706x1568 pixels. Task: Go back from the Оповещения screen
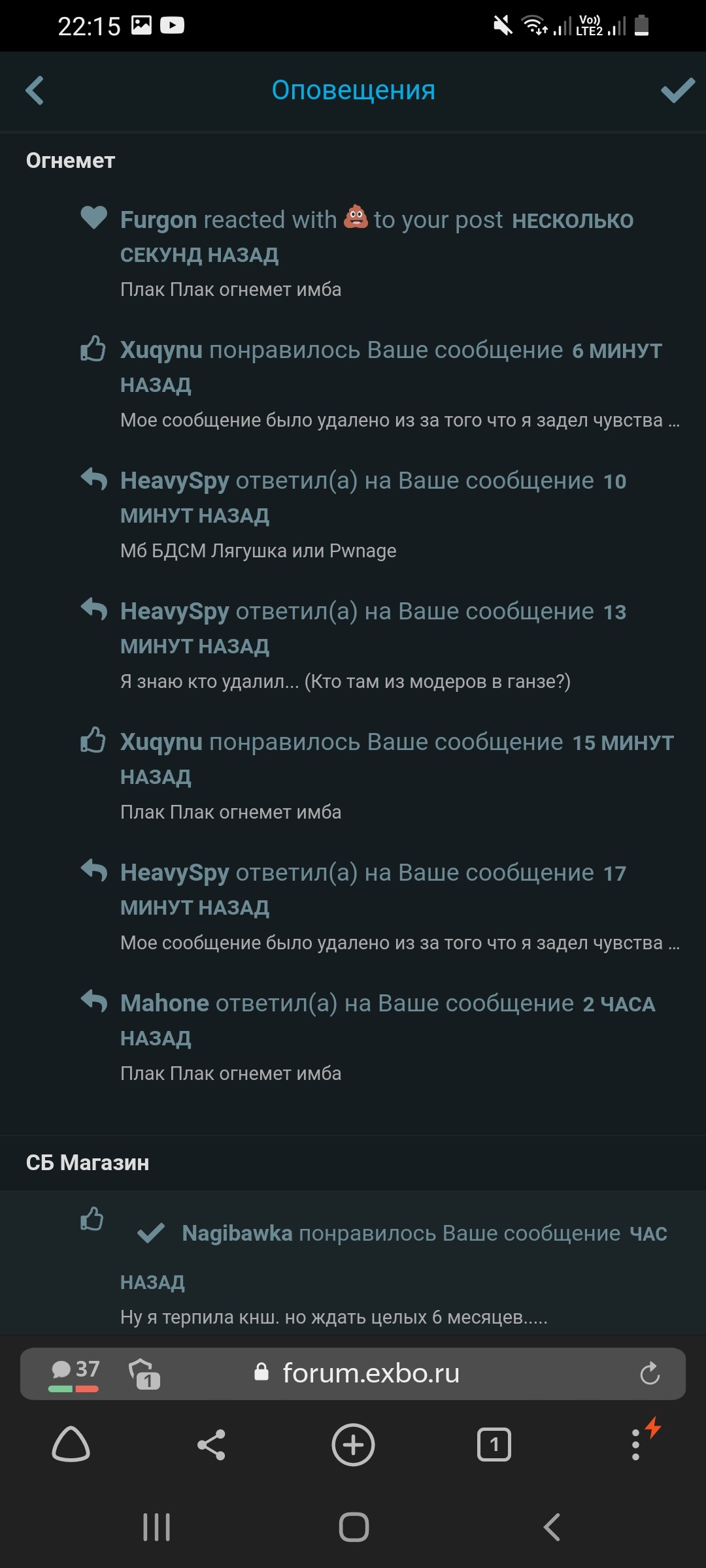(35, 90)
